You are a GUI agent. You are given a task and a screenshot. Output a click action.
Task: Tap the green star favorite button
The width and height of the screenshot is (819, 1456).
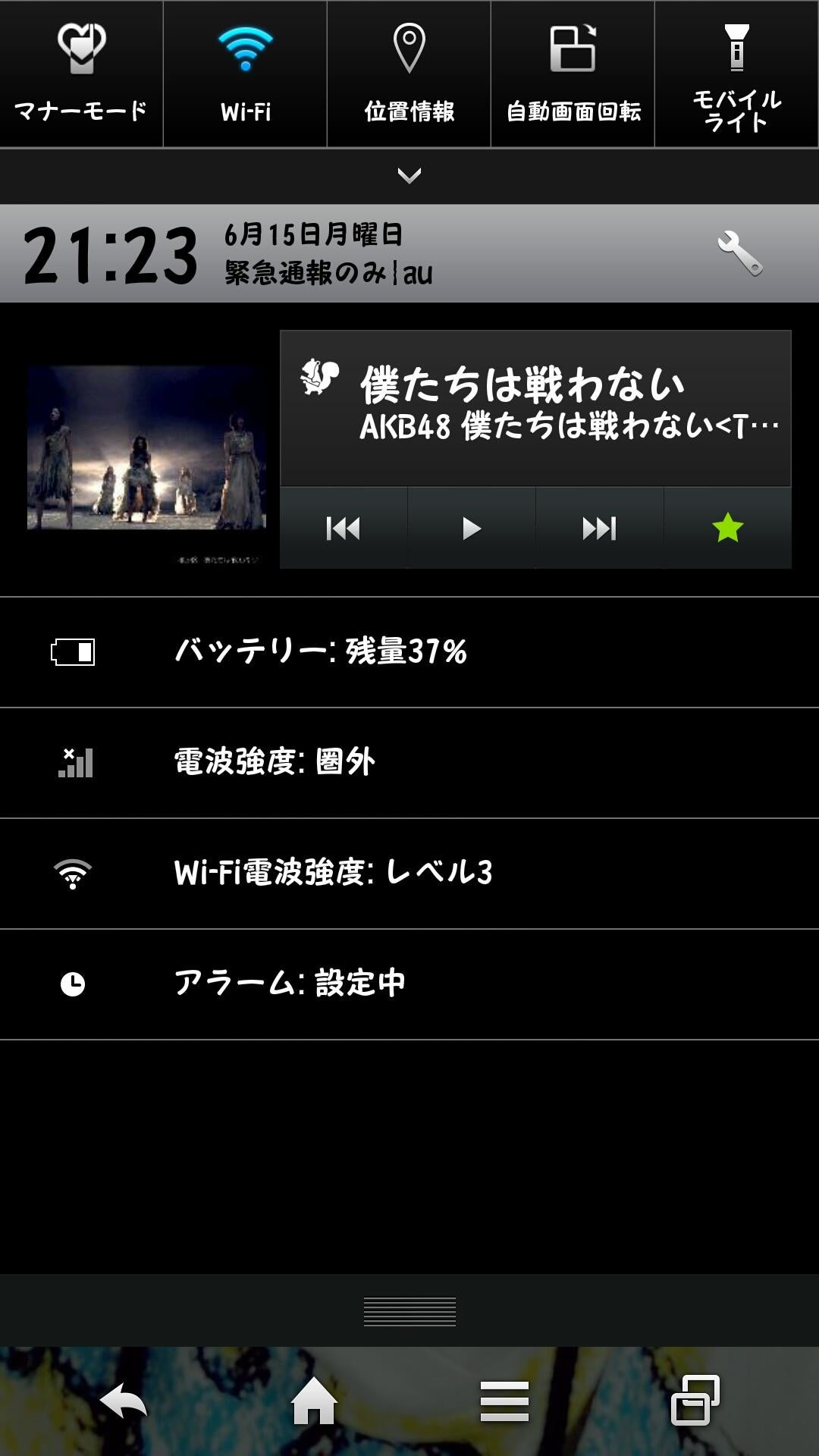coord(727,528)
